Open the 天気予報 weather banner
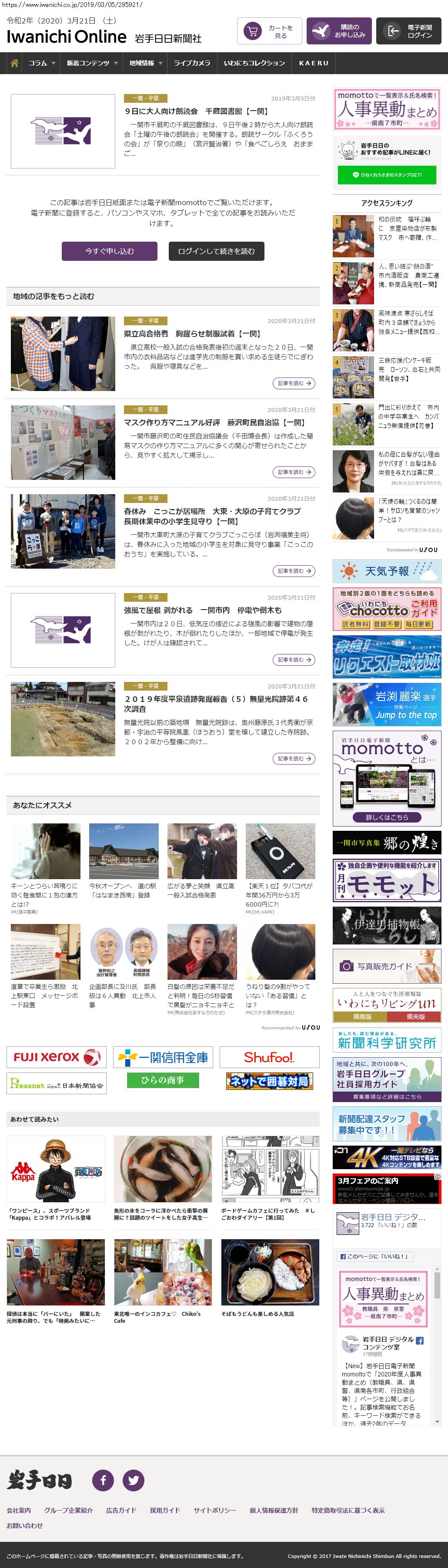 [387, 572]
